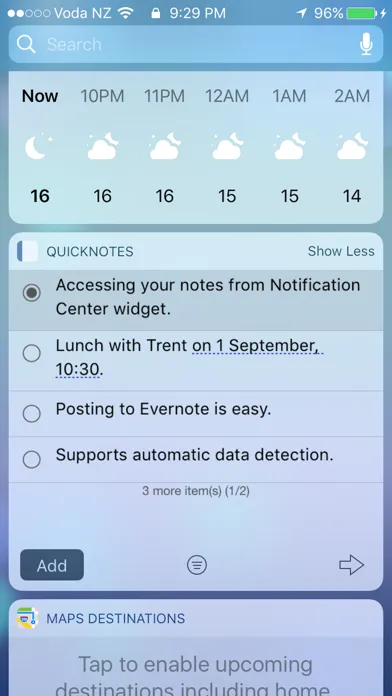Tap the Search field at the top

point(196,44)
